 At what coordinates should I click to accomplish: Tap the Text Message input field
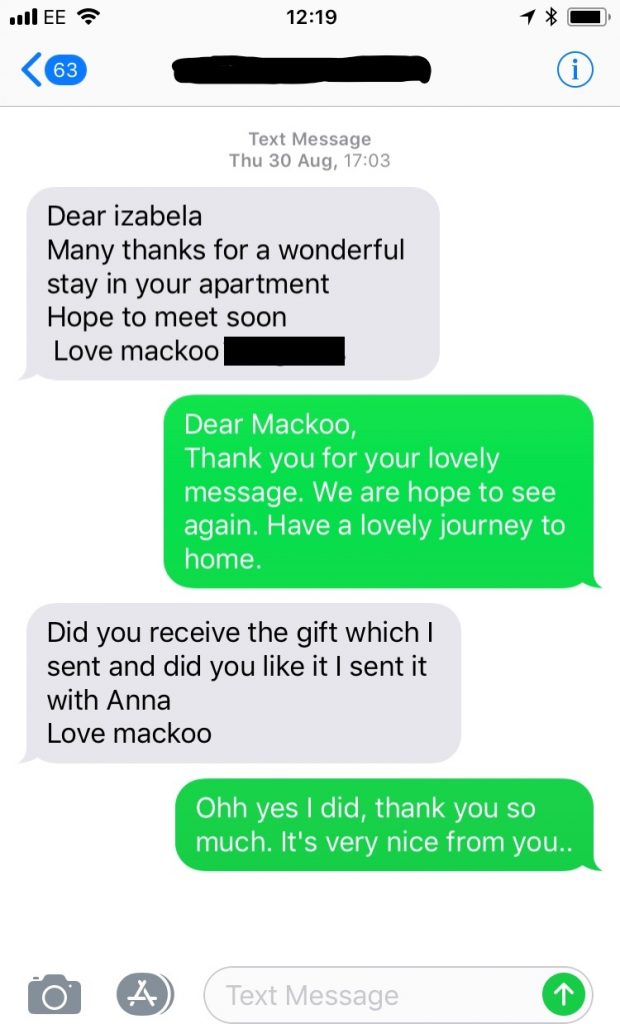click(x=370, y=995)
